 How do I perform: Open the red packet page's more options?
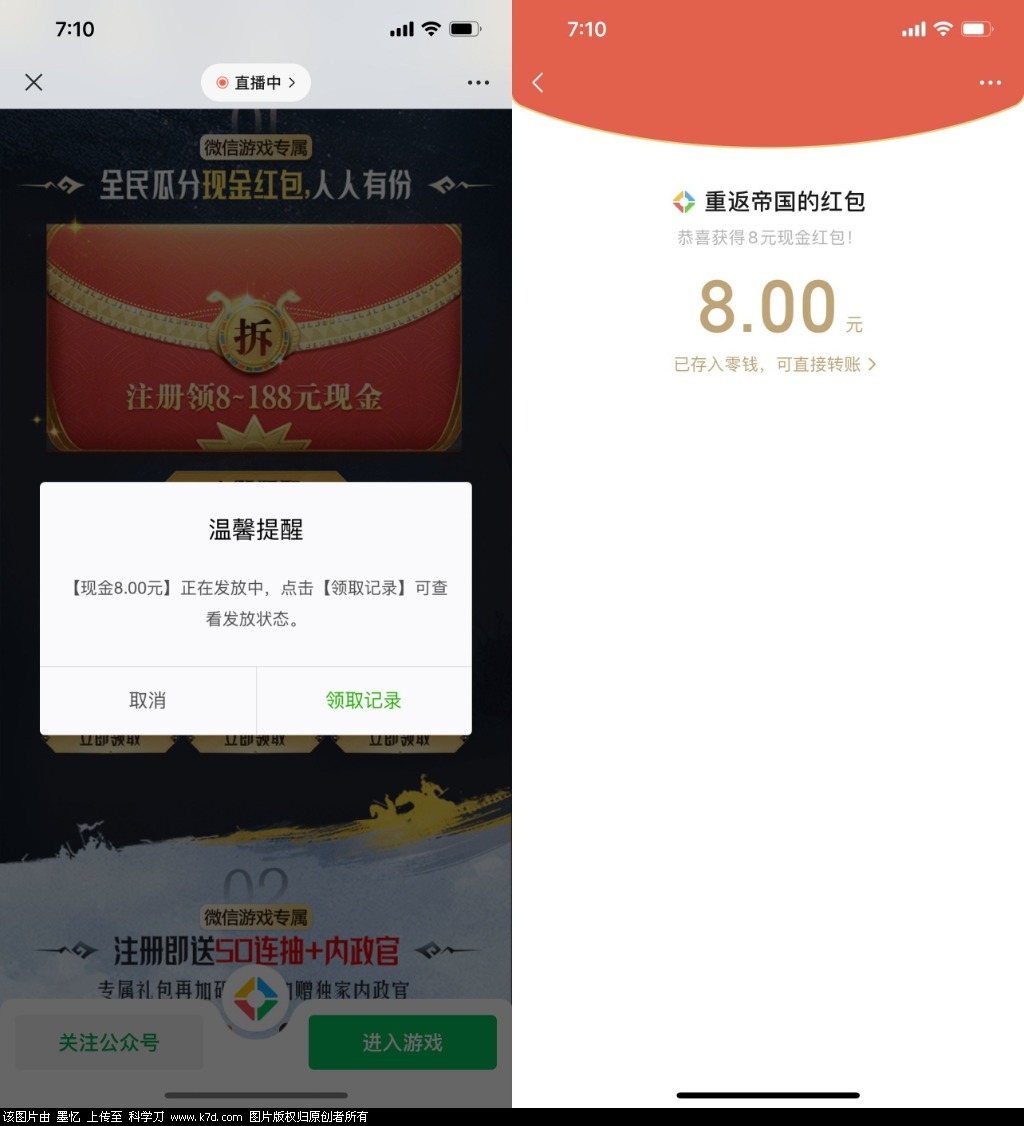point(990,82)
